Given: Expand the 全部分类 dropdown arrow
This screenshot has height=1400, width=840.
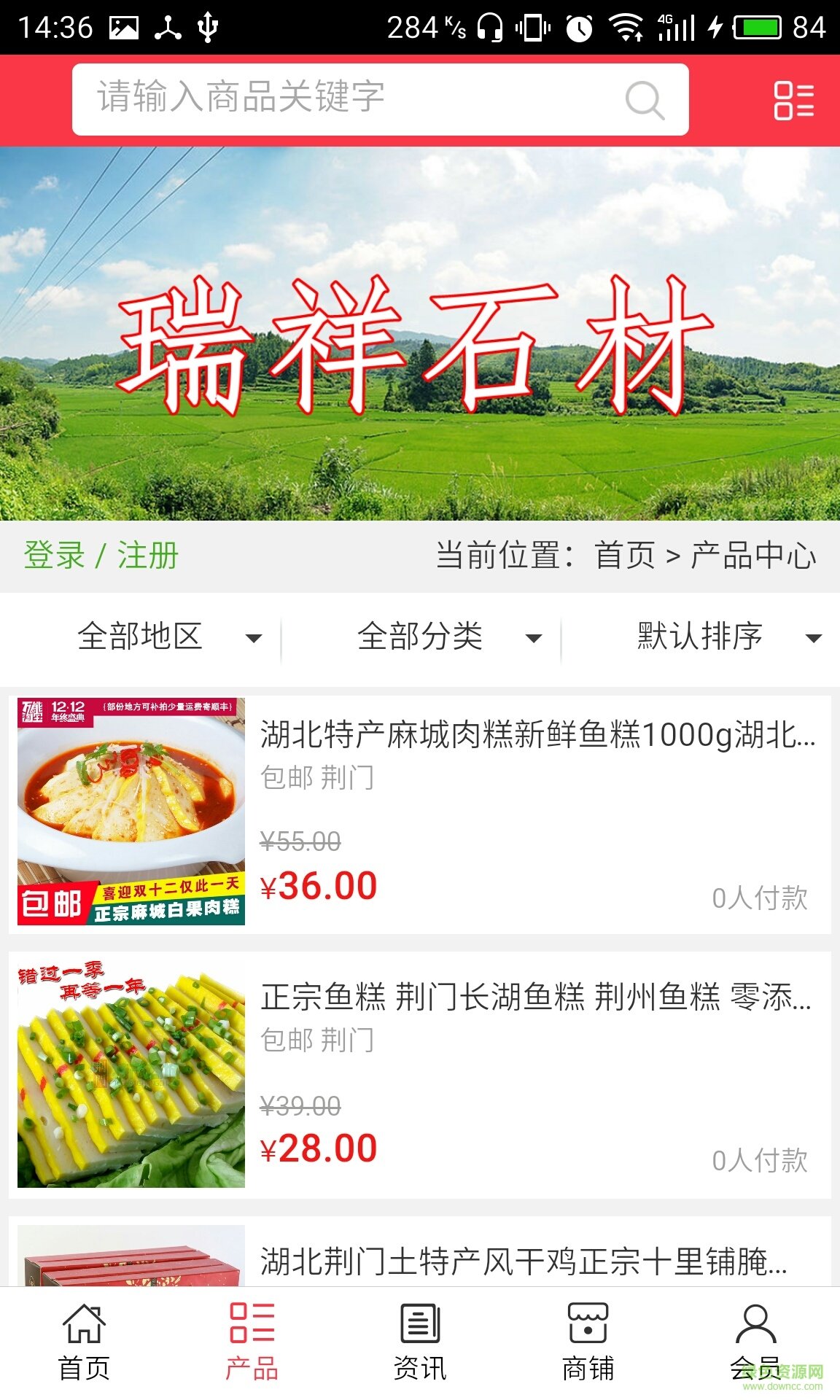Looking at the screenshot, I should point(534,639).
